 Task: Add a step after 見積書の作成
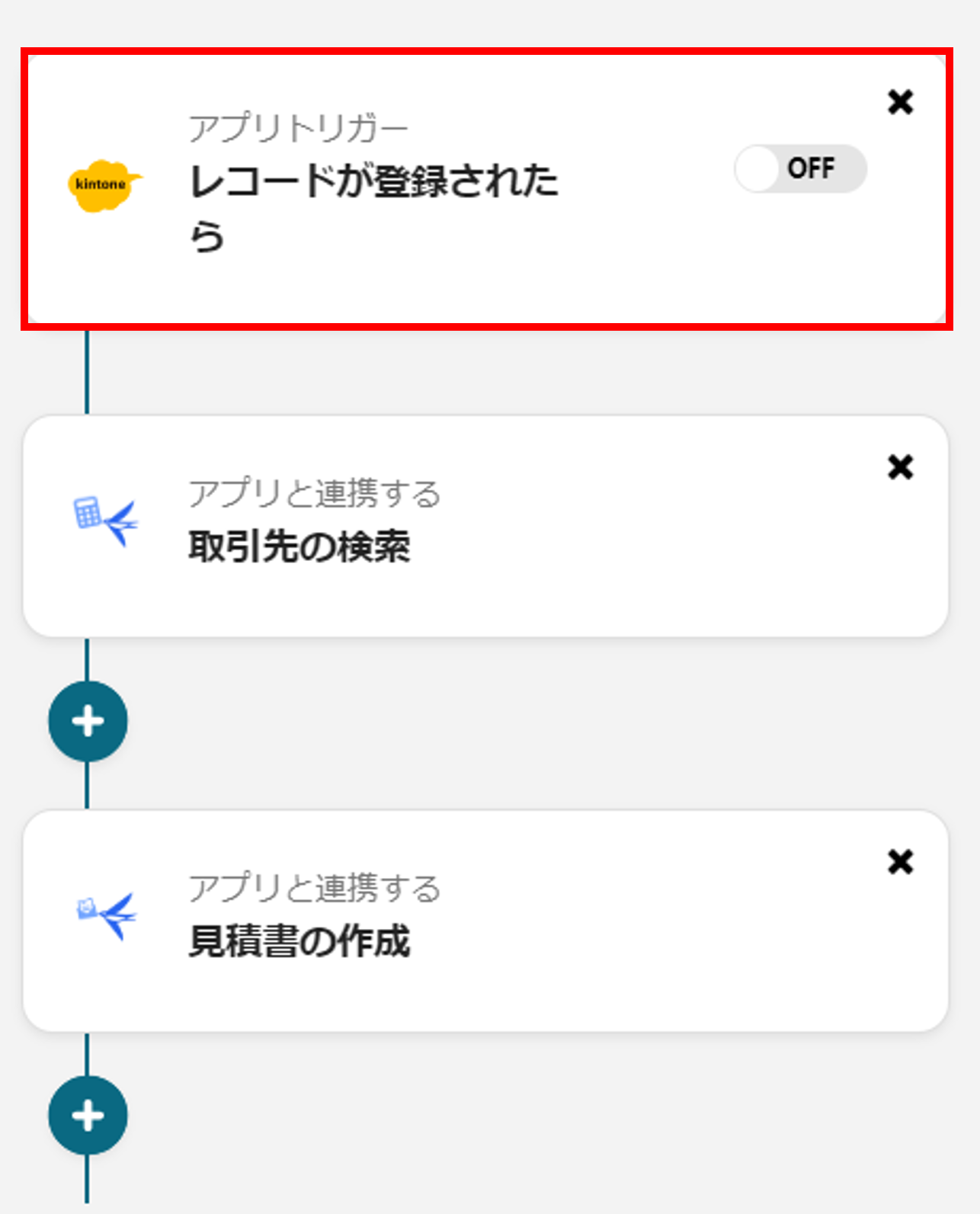point(88,1116)
